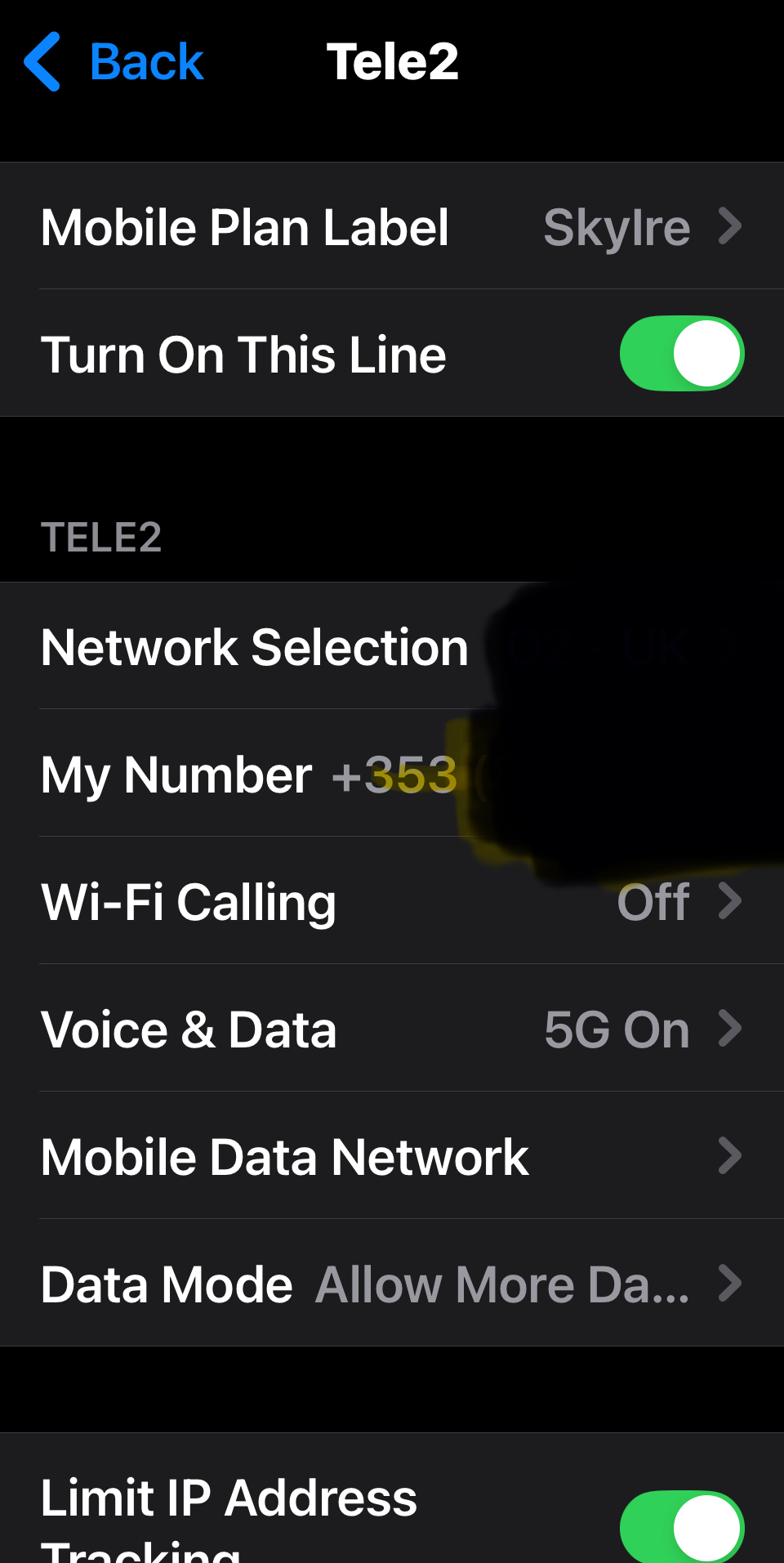This screenshot has height=1563, width=784.
Task: Toggle off Turn On This Line
Action: pyautogui.click(x=681, y=354)
